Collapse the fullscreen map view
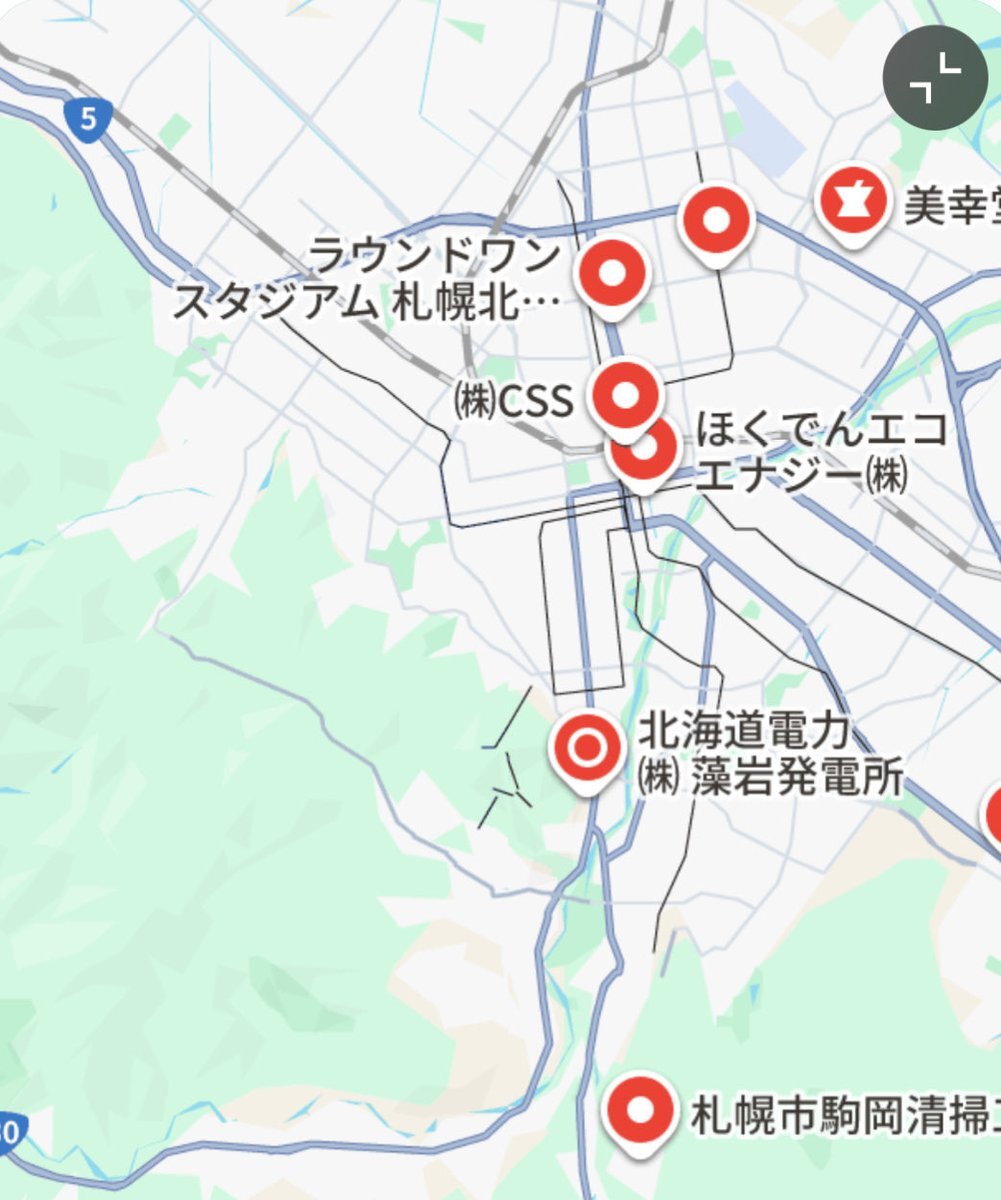 click(x=934, y=78)
